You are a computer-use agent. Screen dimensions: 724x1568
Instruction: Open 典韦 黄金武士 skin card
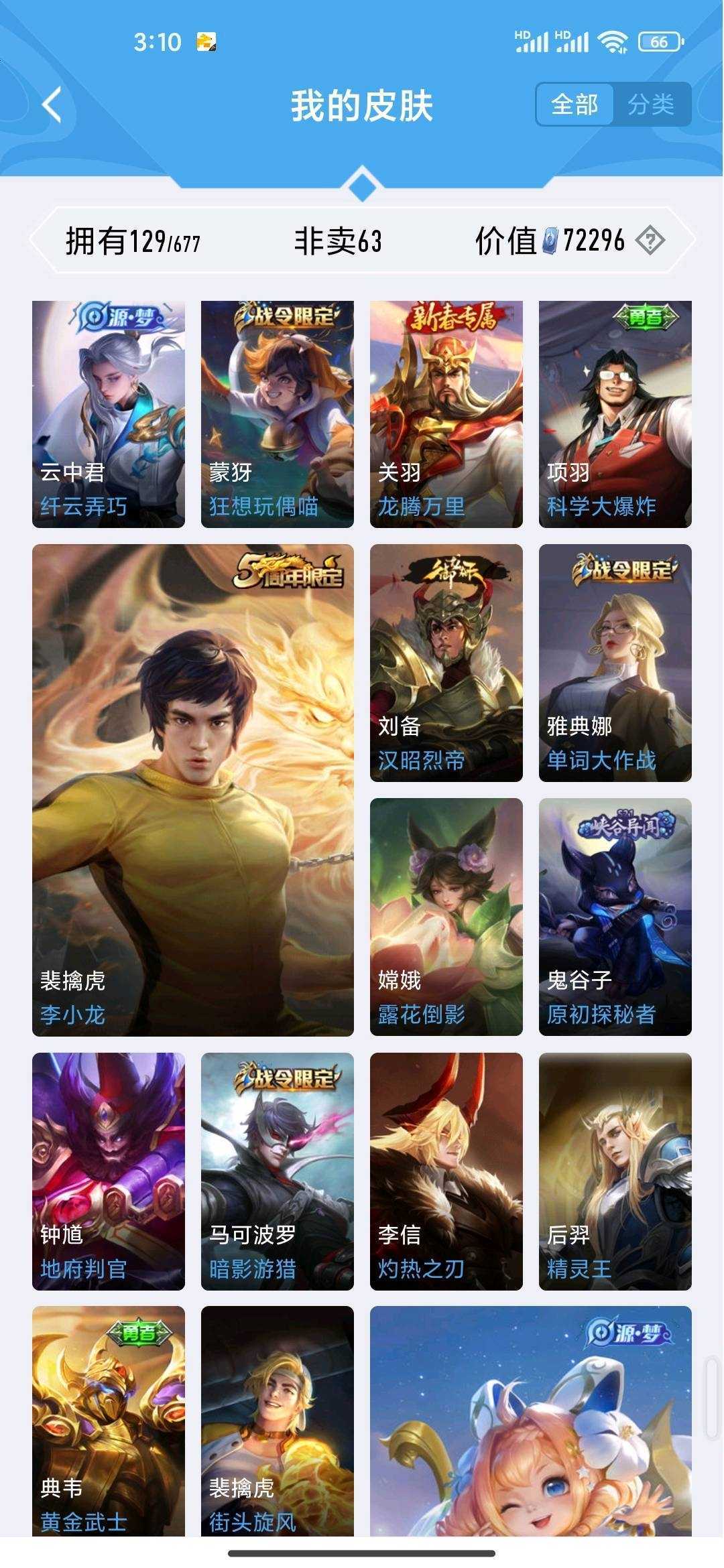(109, 1421)
